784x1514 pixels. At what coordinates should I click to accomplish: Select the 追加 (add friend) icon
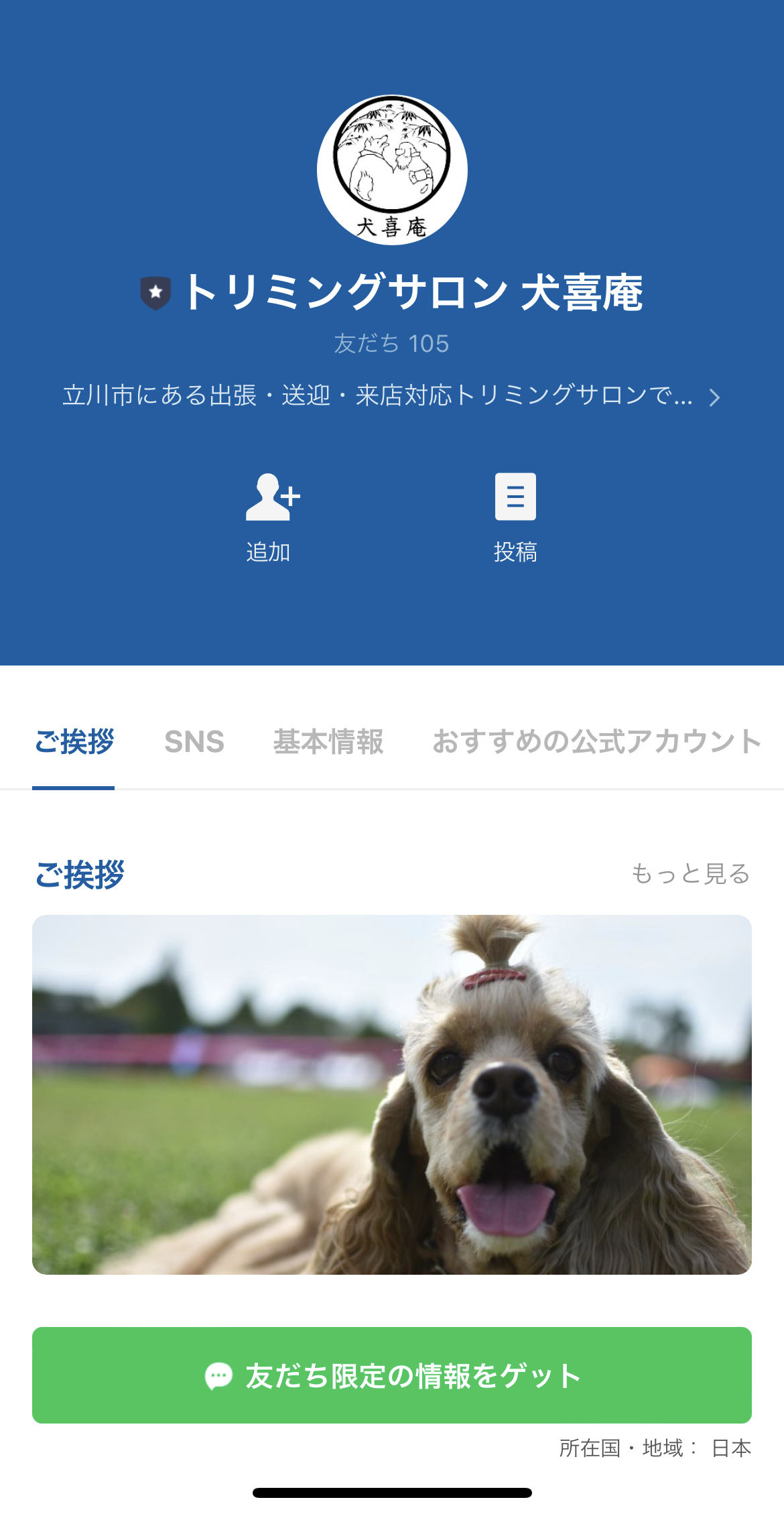[270, 516]
